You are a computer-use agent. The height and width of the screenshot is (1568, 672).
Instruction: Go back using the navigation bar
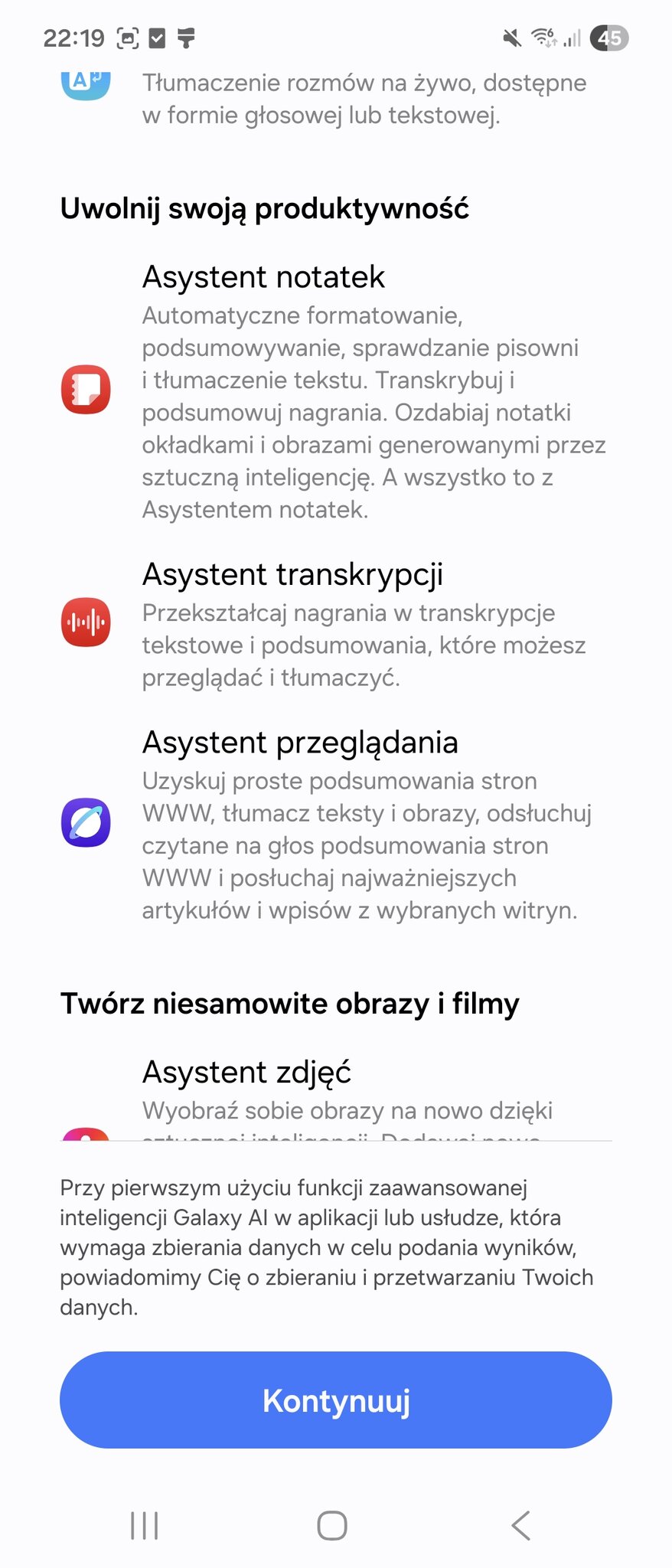521,1525
